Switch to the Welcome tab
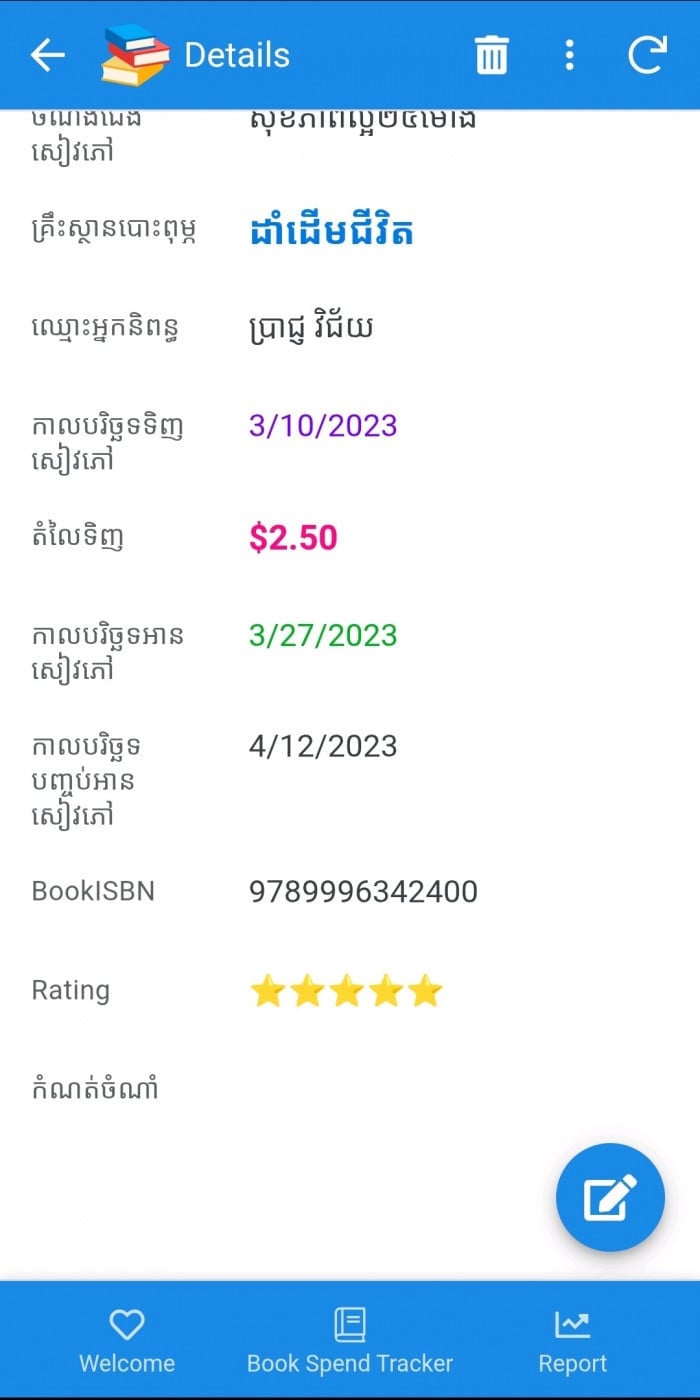Image resolution: width=700 pixels, height=1400 pixels. click(127, 1341)
